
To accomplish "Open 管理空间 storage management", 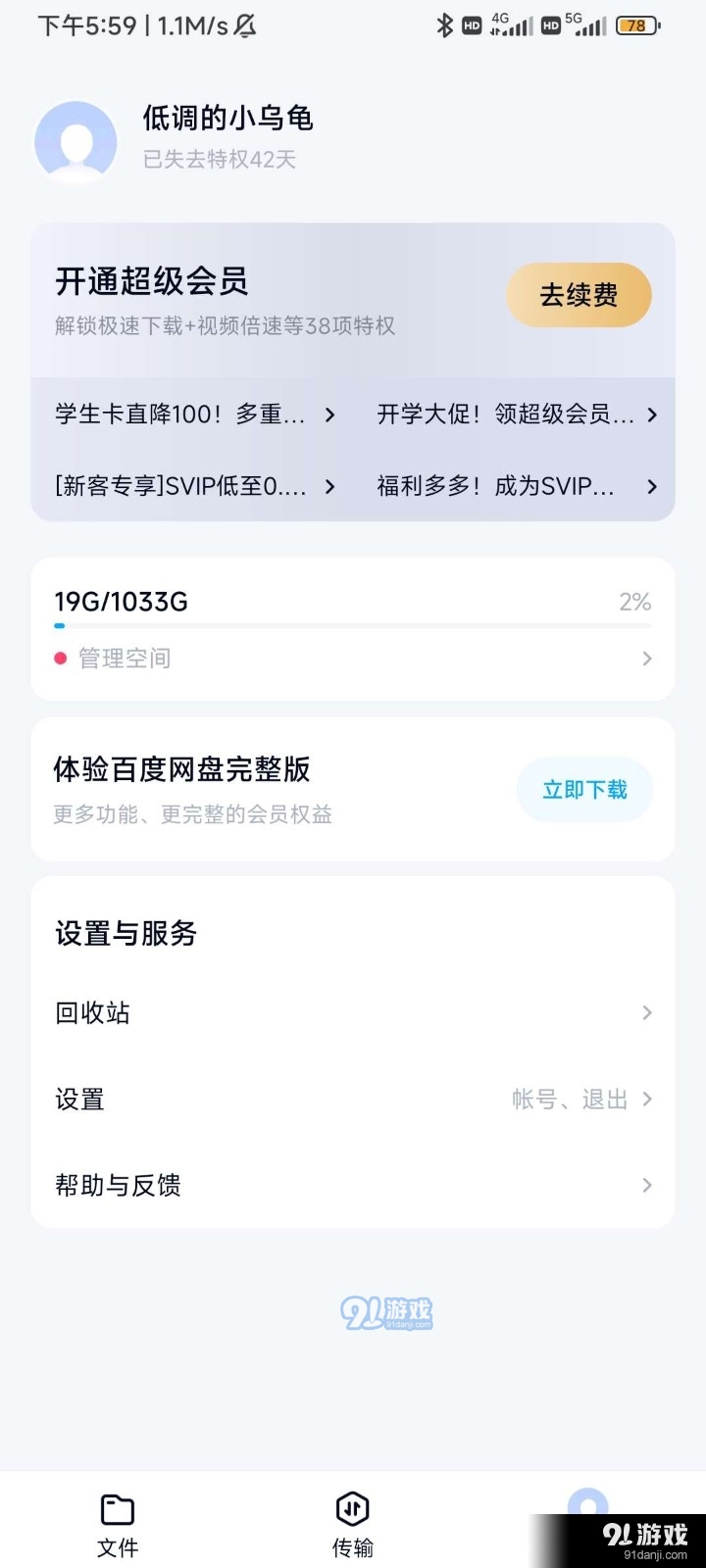I will click(x=353, y=658).
